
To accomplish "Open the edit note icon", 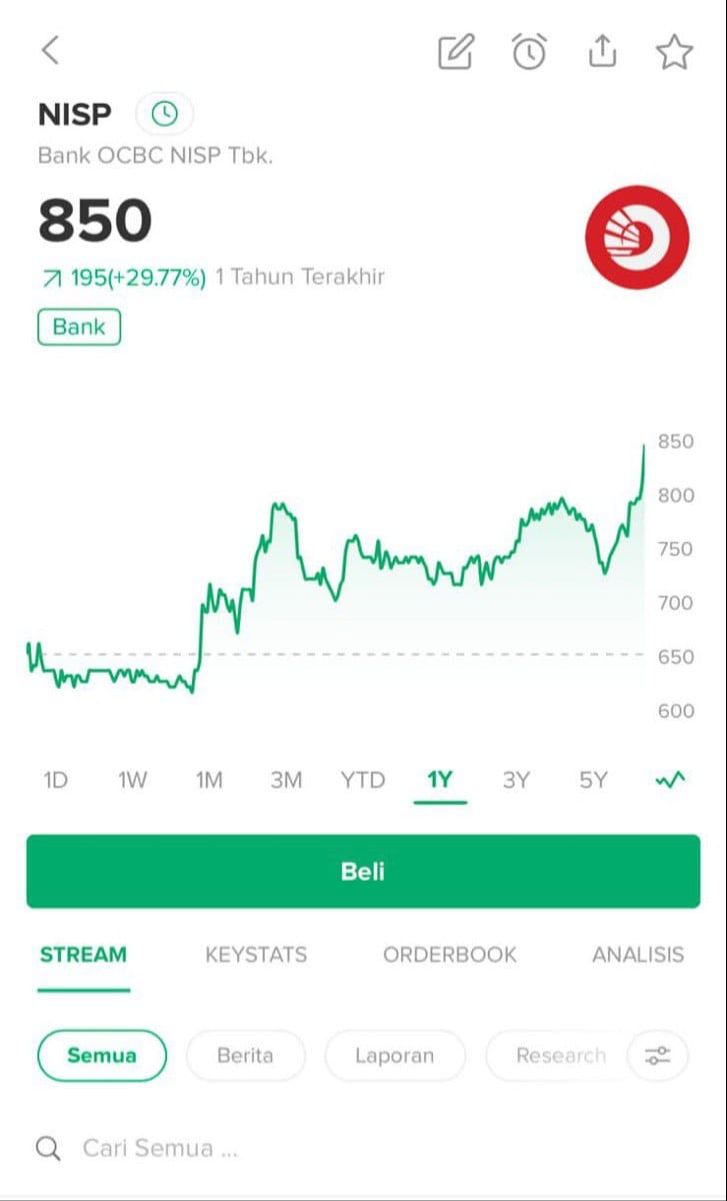I will tap(456, 51).
